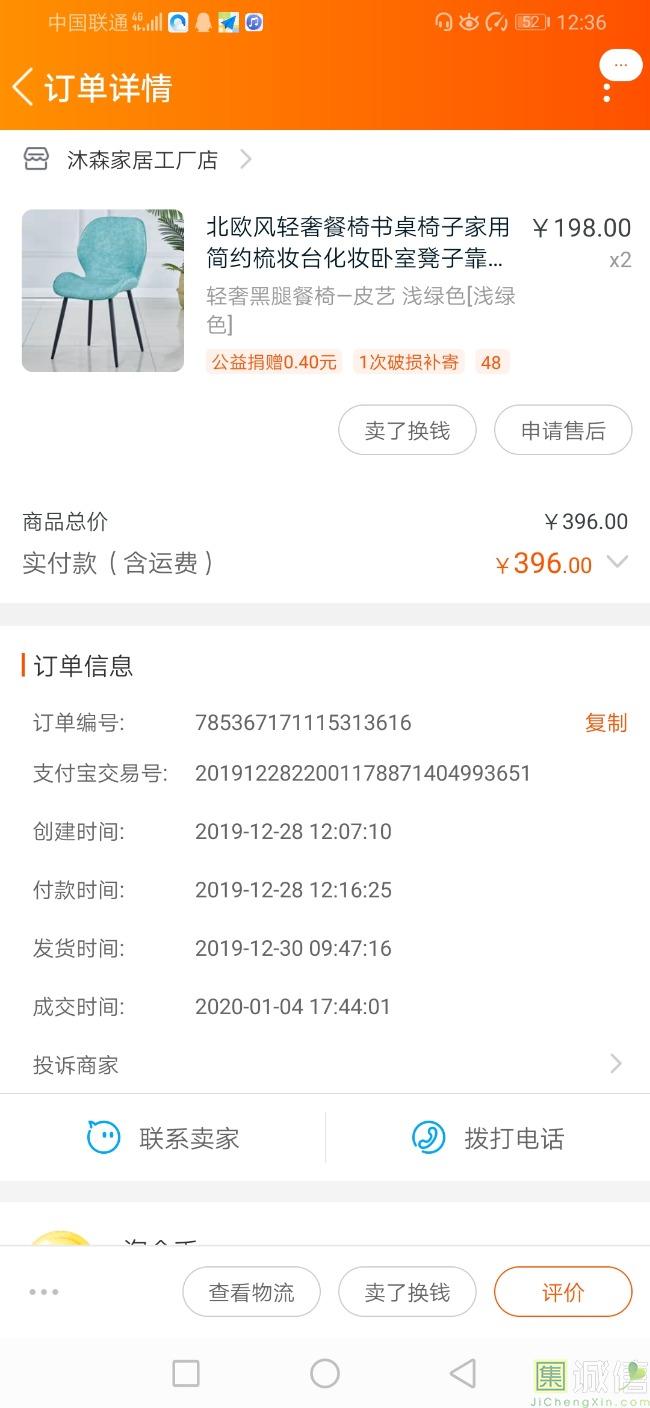Open the overflow menu in the header
Screen dimensions: 650x1408
tap(607, 92)
